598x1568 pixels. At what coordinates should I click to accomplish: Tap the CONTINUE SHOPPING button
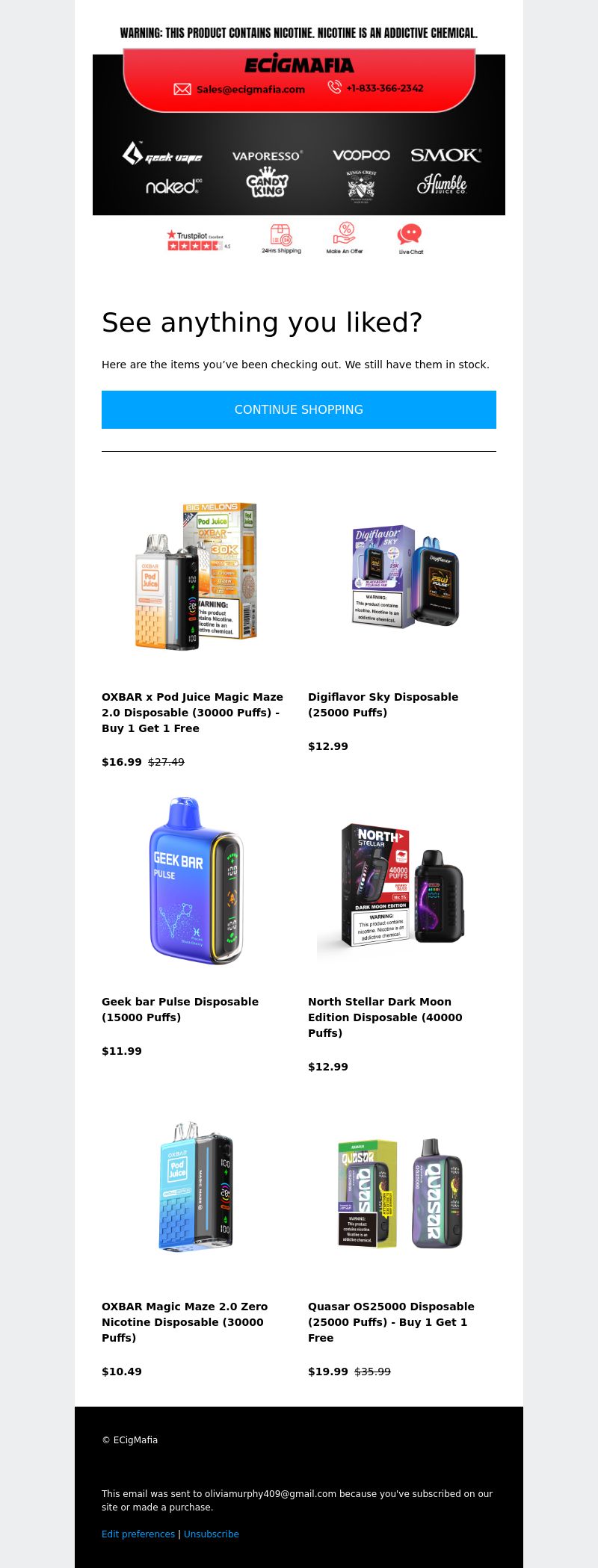pos(298,409)
